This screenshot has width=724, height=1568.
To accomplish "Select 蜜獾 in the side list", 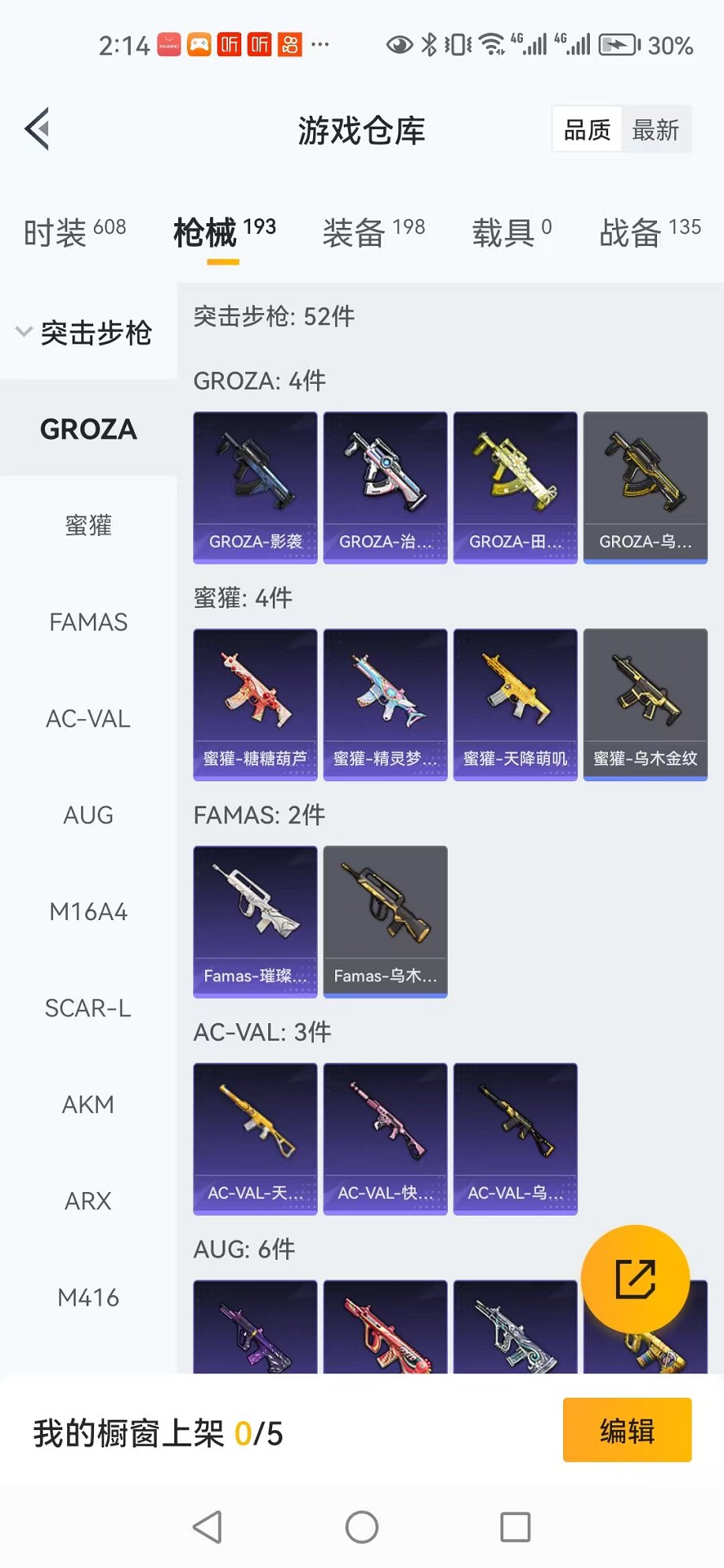I will (x=88, y=526).
